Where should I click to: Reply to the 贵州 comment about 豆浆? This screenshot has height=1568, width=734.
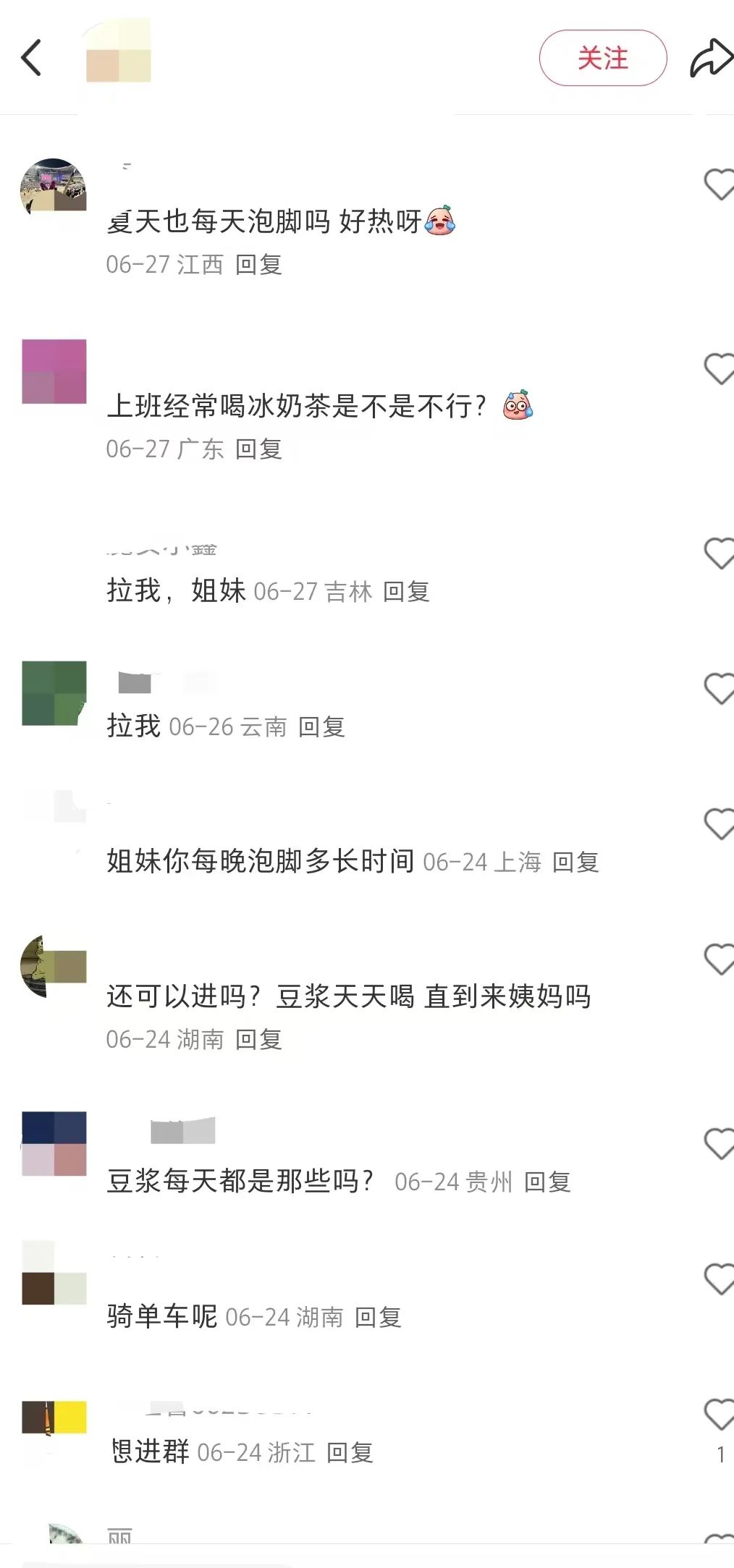coord(547,1182)
